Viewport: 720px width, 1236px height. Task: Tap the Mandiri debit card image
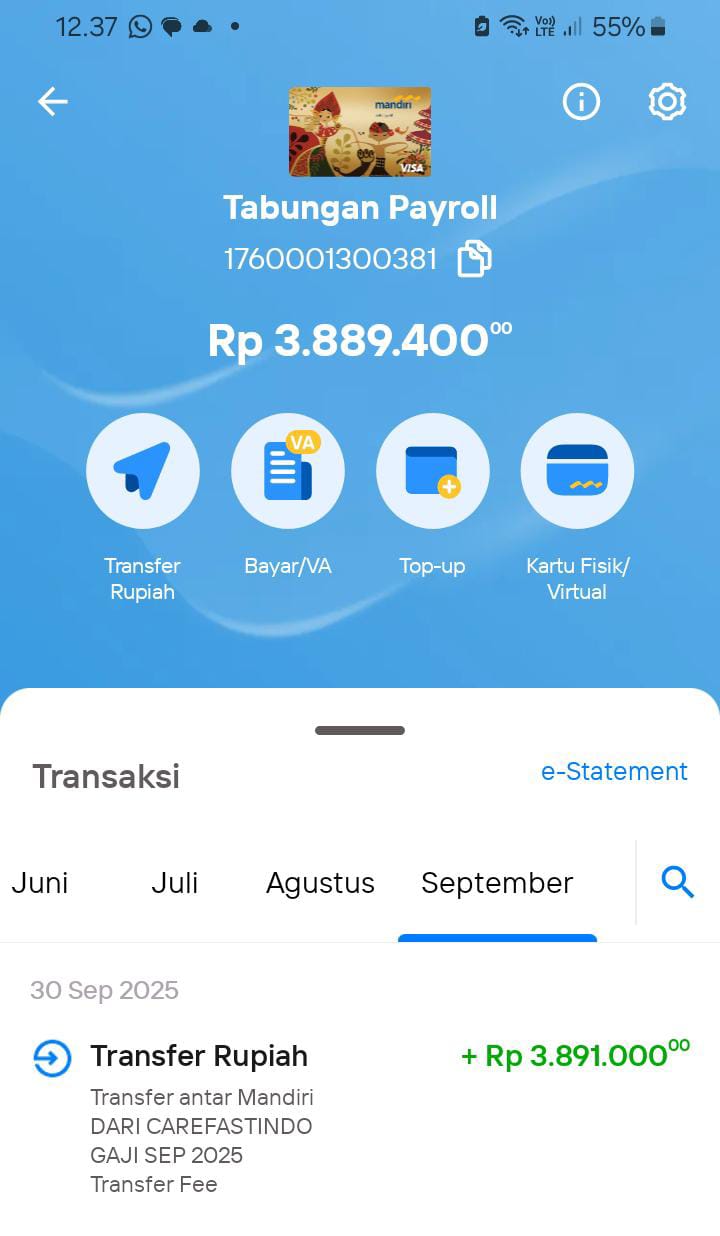[x=360, y=131]
